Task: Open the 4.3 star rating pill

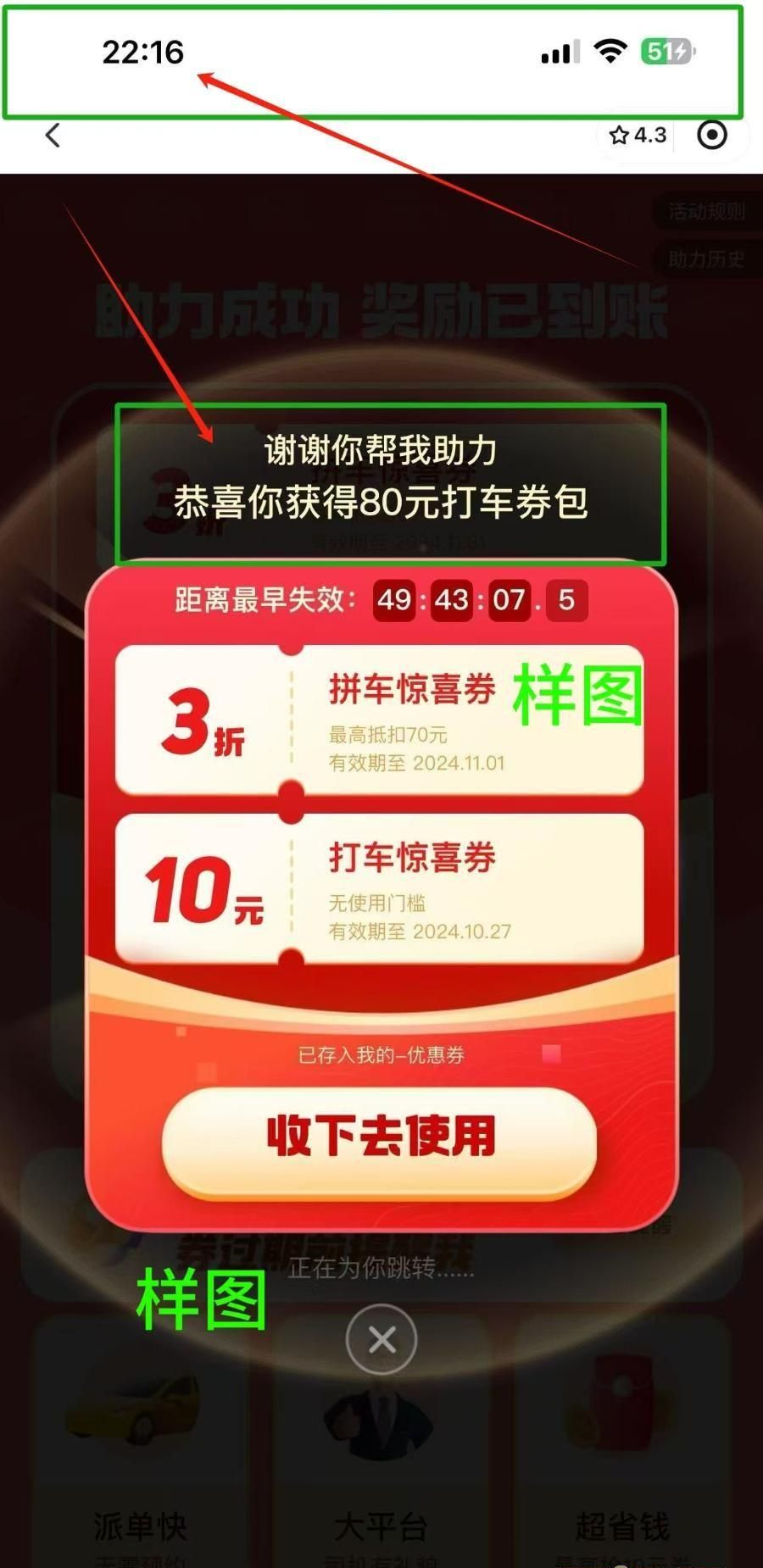Action: [638, 135]
